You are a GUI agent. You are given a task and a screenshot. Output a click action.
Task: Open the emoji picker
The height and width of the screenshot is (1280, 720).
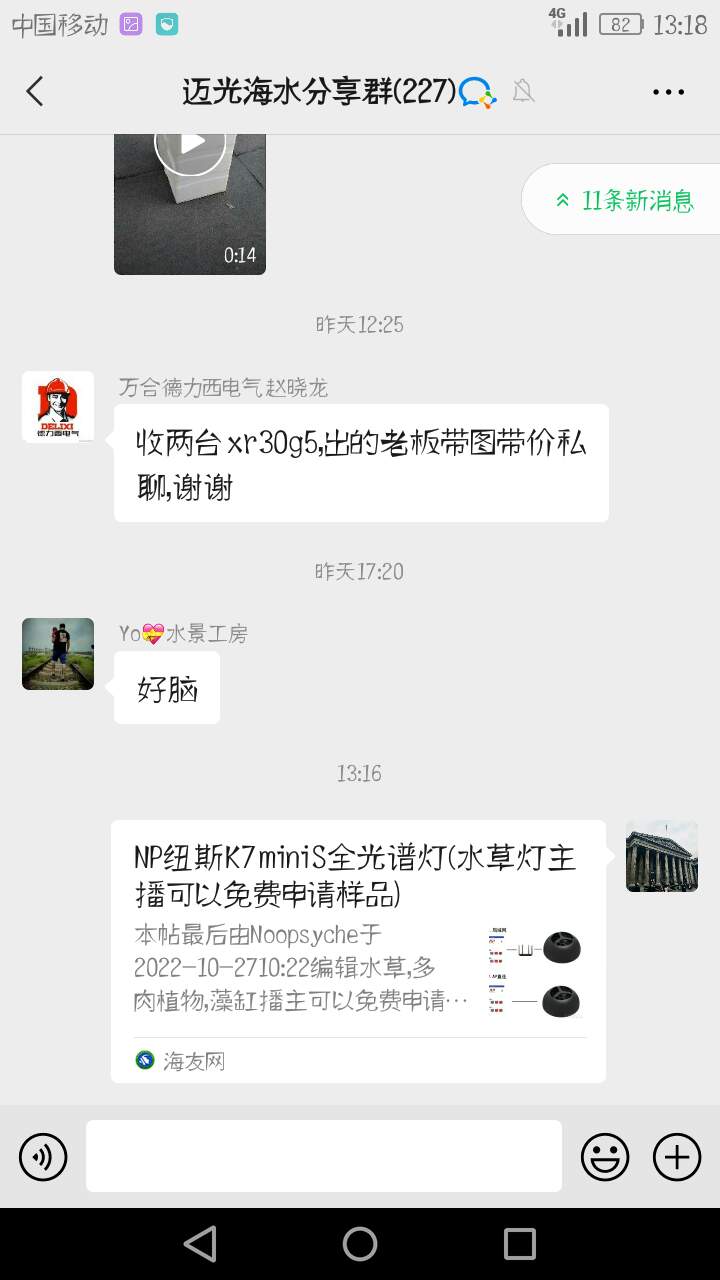pos(605,1157)
